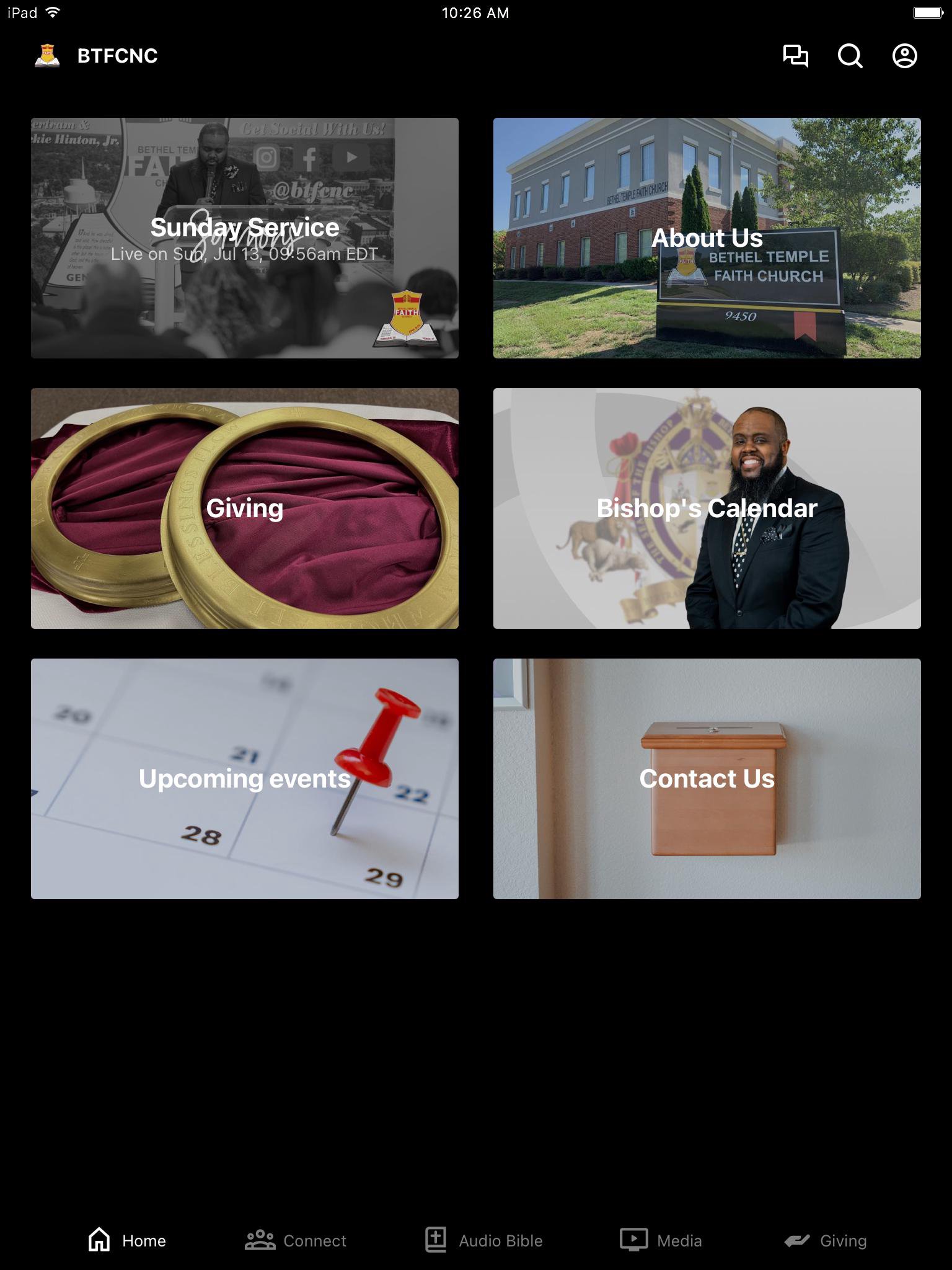This screenshot has width=952, height=1270.
Task: Switch to the Media tab
Action: [x=661, y=1240]
